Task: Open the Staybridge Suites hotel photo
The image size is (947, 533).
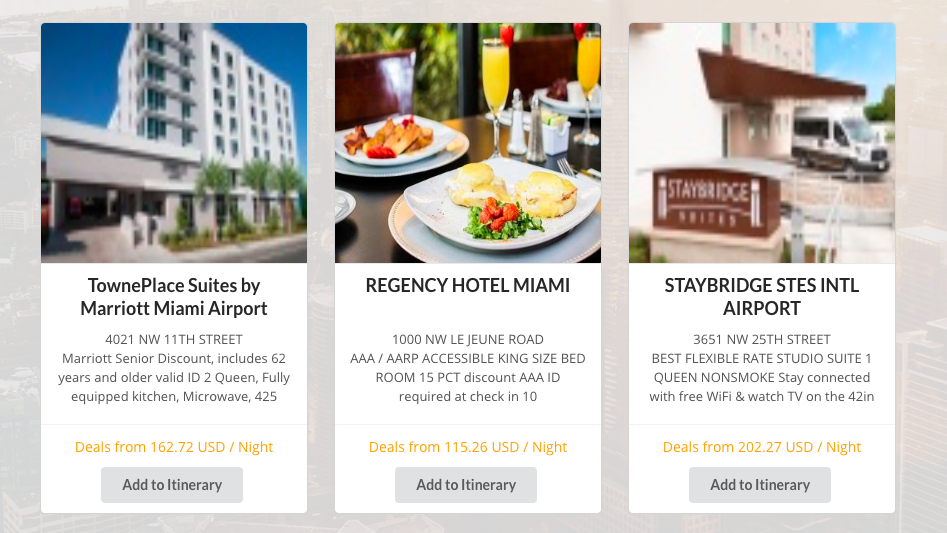Action: [x=762, y=143]
